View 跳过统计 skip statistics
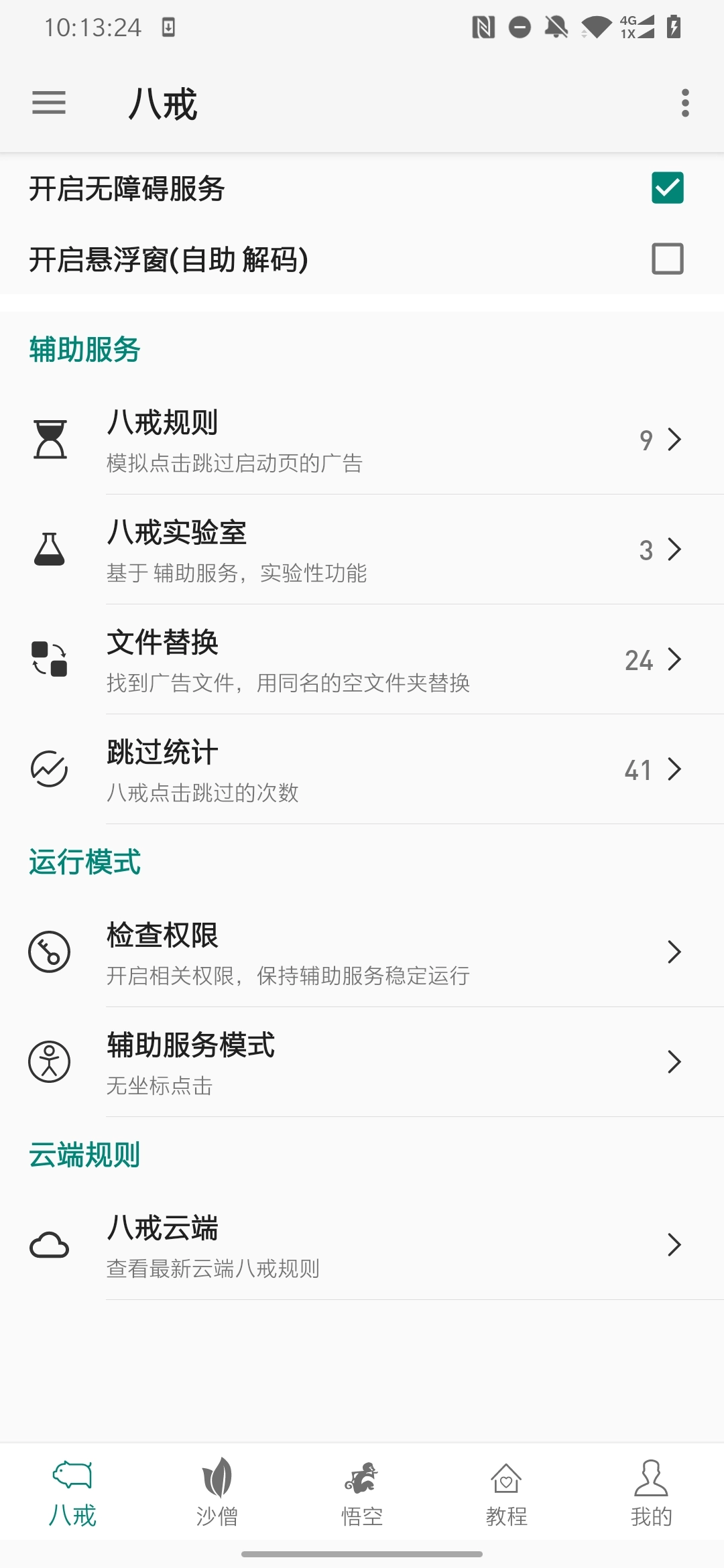 pyautogui.click(x=362, y=769)
